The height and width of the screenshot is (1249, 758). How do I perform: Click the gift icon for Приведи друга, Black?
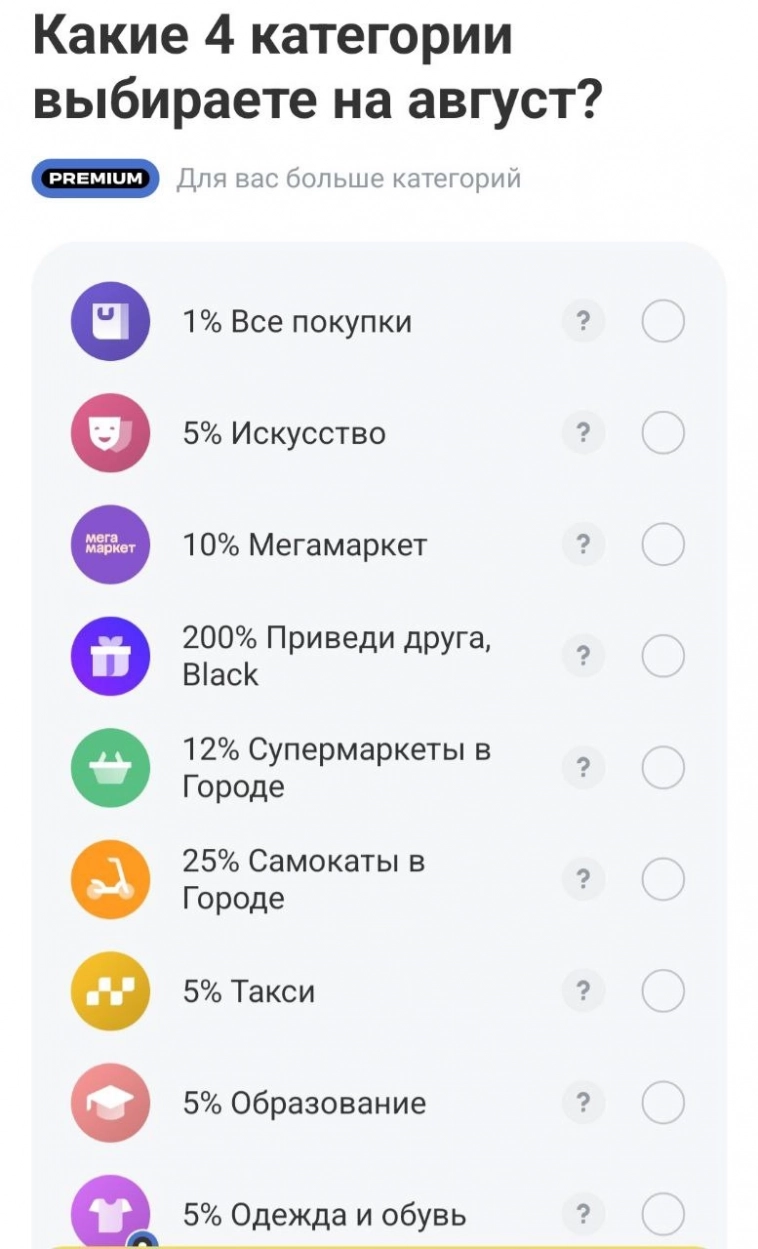(x=110, y=657)
